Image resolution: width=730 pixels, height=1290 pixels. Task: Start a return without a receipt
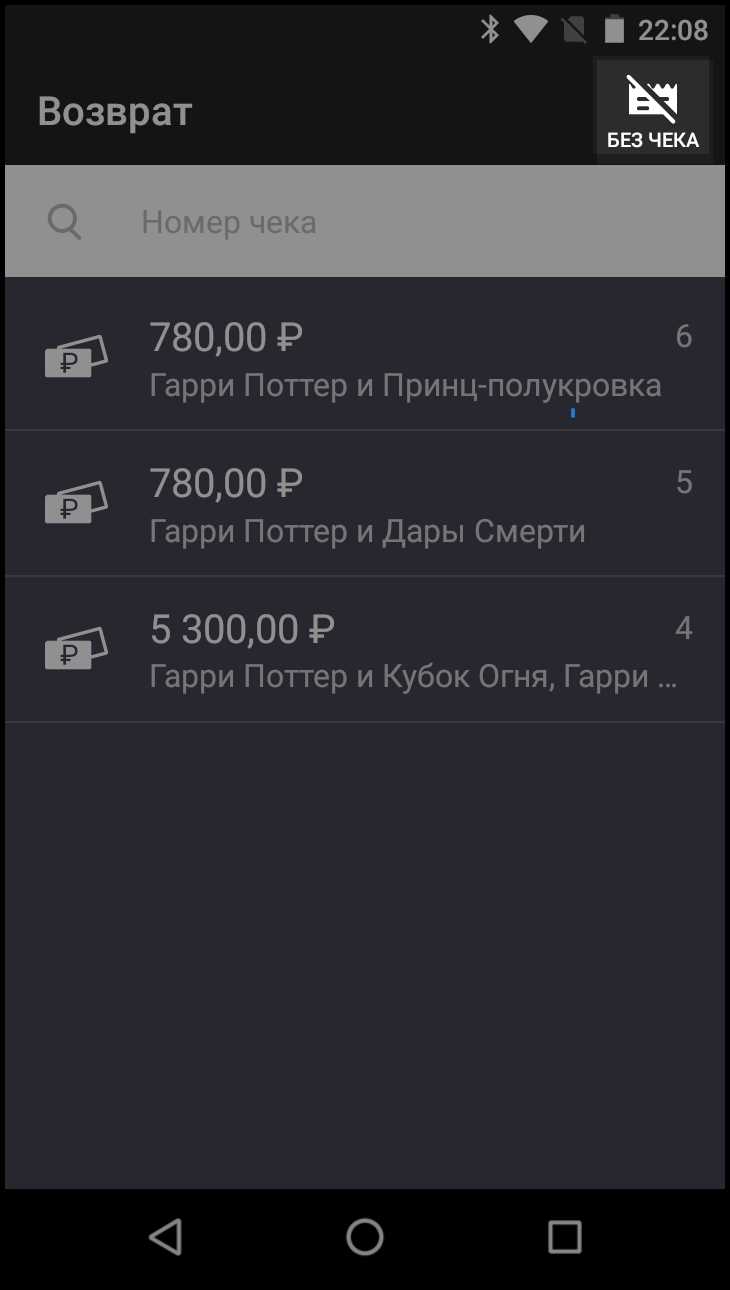[652, 110]
